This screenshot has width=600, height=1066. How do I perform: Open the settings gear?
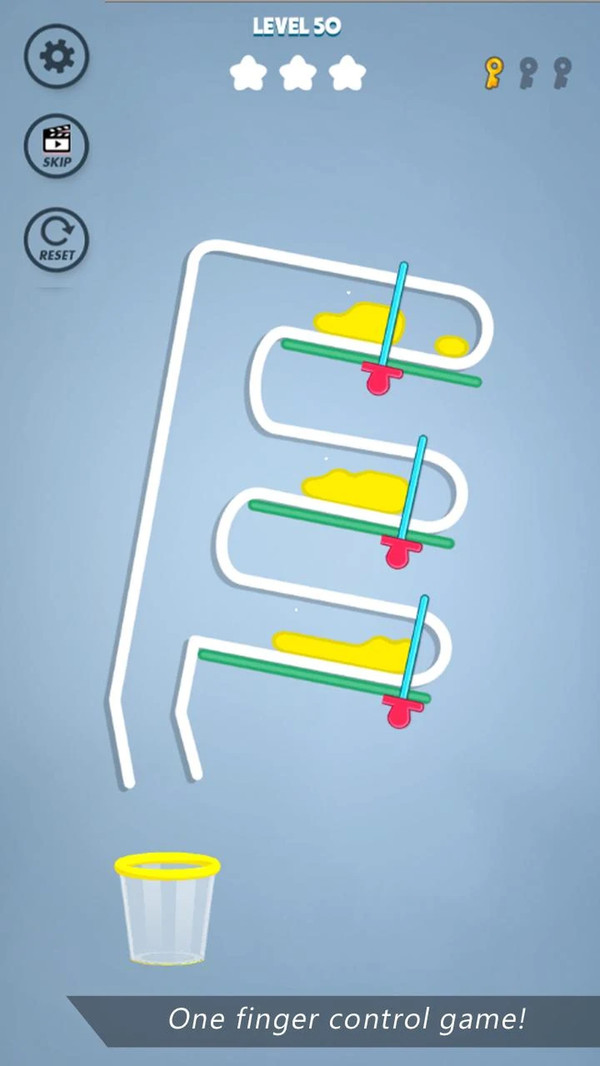pos(56,55)
